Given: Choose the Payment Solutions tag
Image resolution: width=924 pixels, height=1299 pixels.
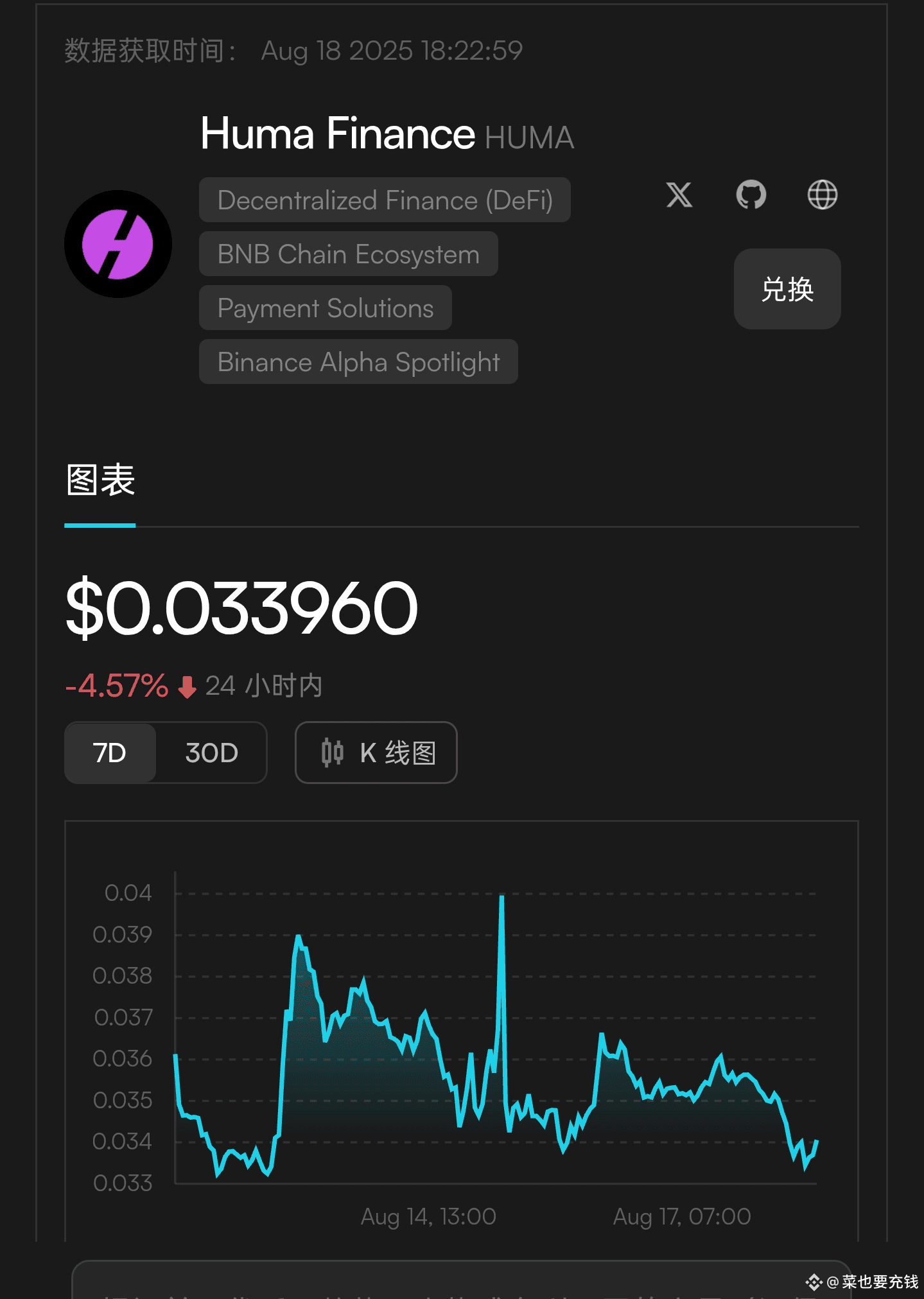Looking at the screenshot, I should [x=325, y=308].
